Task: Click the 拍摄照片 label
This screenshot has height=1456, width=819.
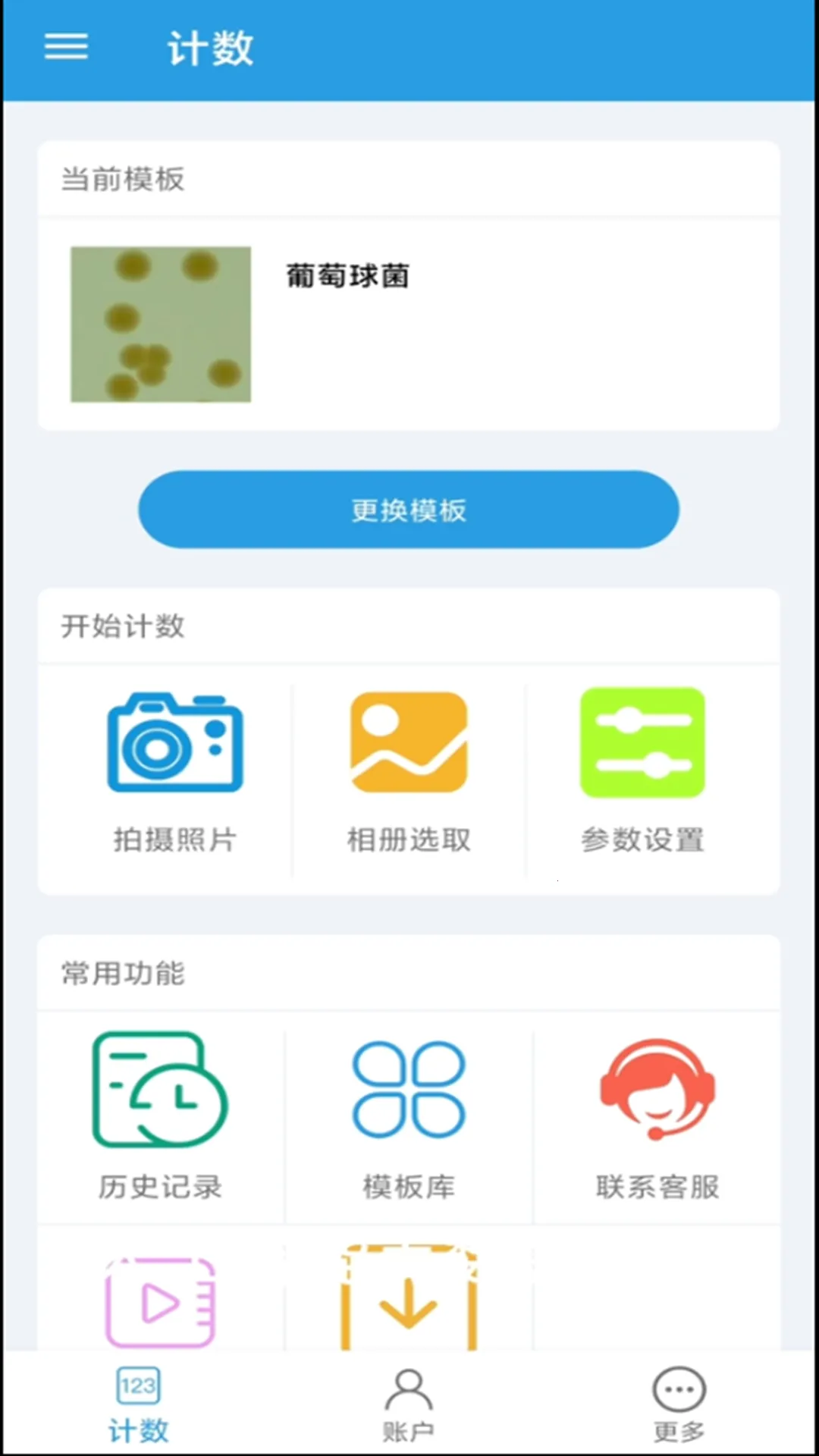Action: pos(174,839)
